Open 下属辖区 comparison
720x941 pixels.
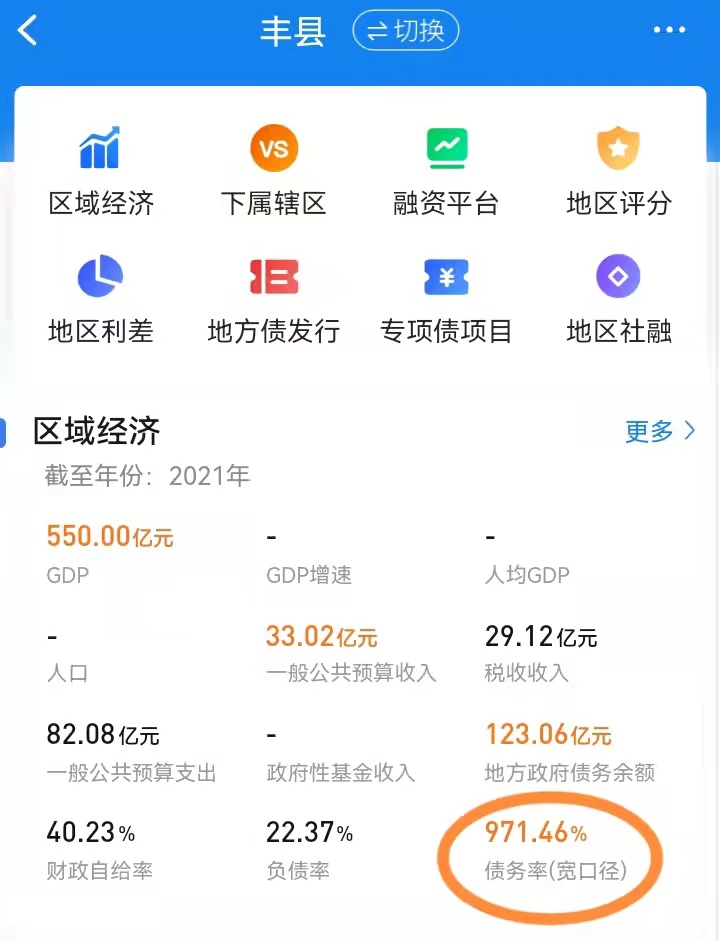[x=274, y=171]
